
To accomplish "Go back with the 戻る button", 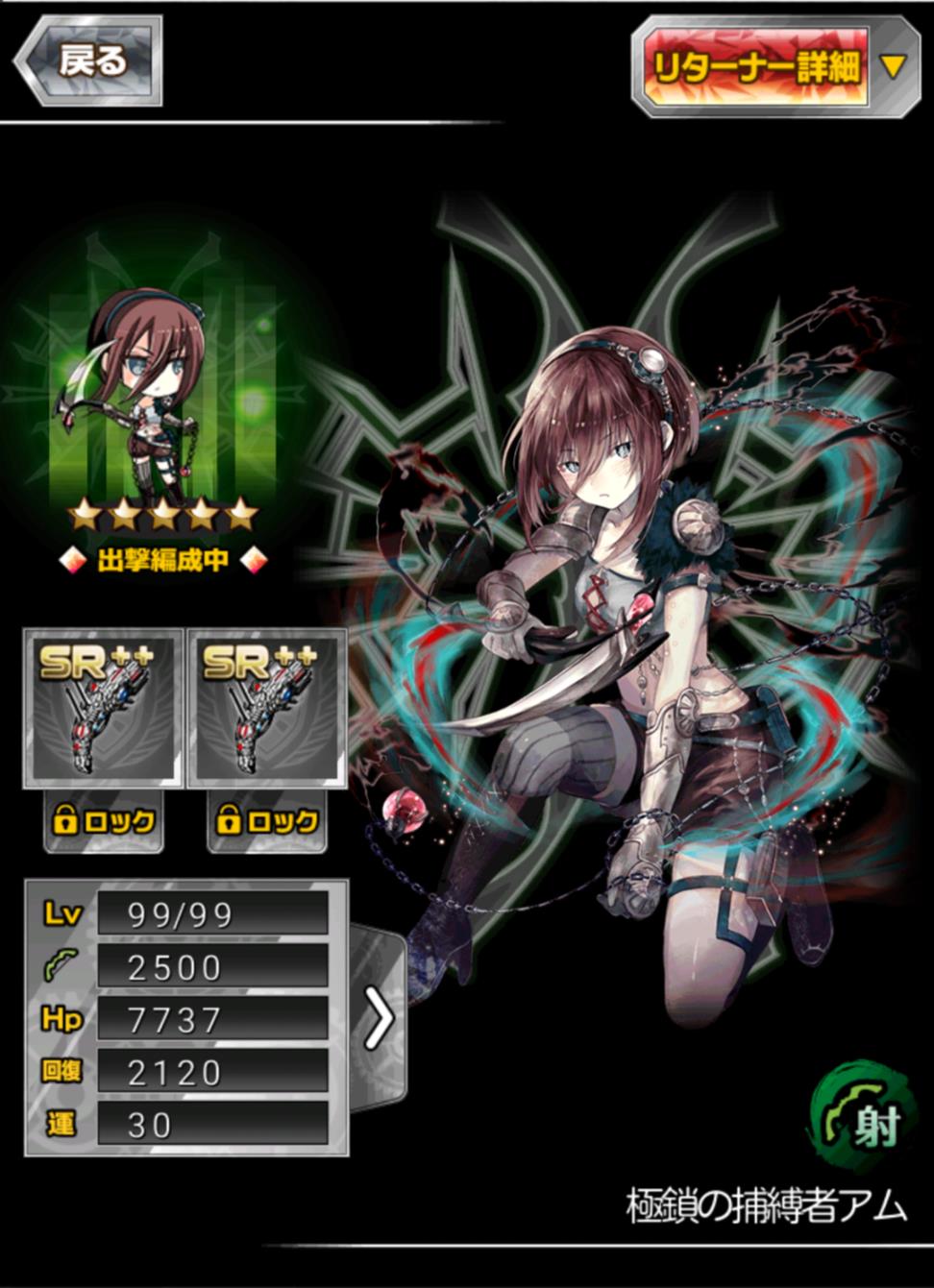I will tap(87, 61).
